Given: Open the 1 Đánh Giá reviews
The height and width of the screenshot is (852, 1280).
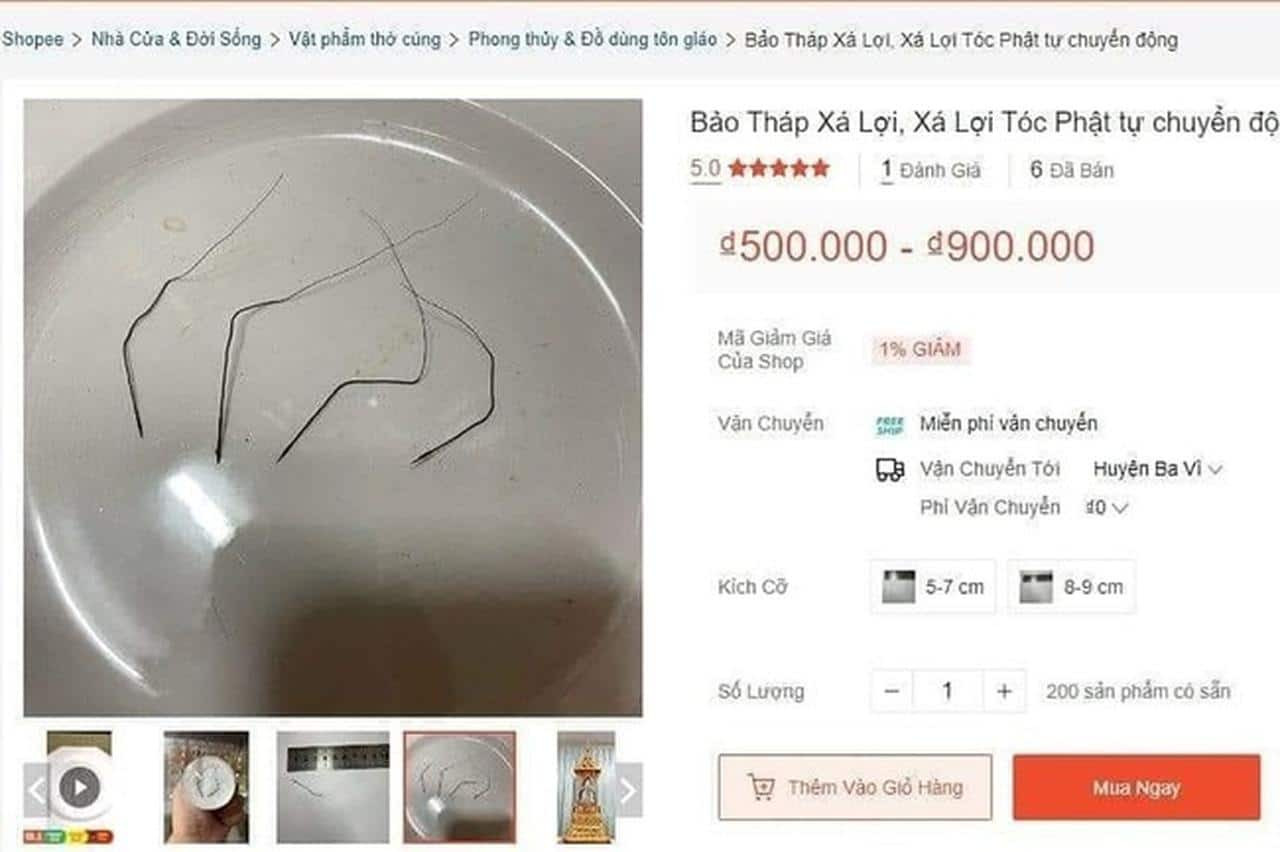Looking at the screenshot, I should [931, 170].
